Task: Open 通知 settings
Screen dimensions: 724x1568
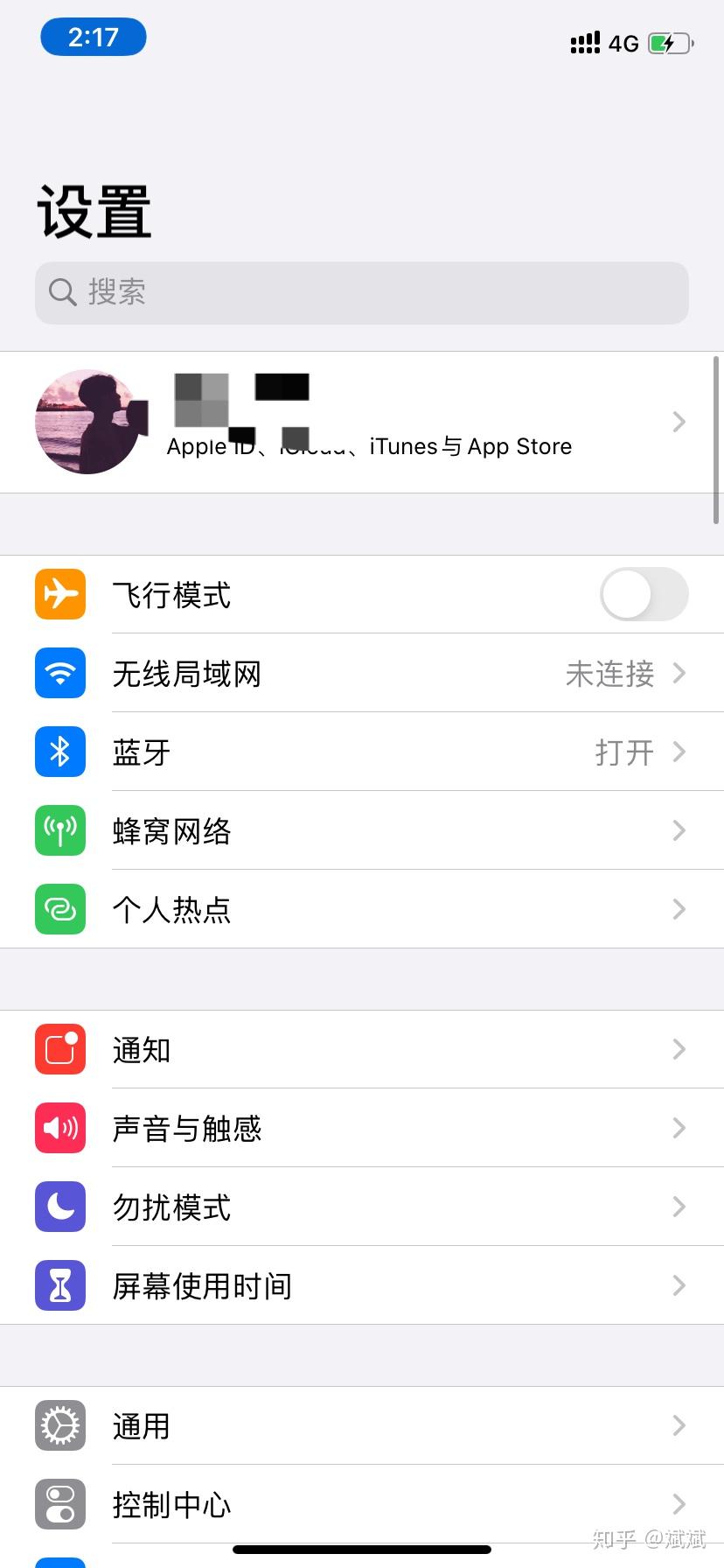Action: 362,1050
